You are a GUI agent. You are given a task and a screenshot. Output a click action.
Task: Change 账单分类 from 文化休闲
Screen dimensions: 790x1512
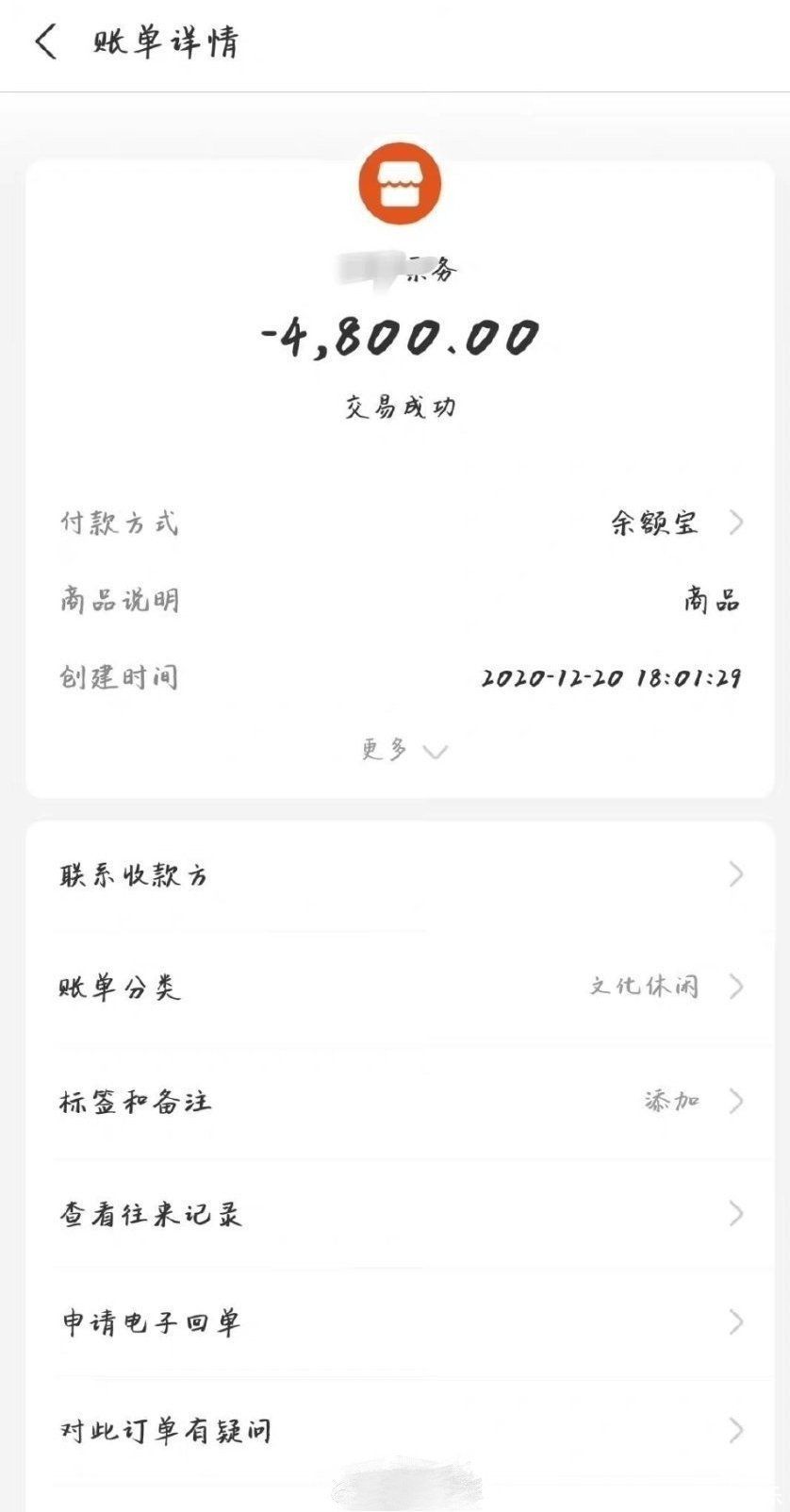(x=401, y=987)
